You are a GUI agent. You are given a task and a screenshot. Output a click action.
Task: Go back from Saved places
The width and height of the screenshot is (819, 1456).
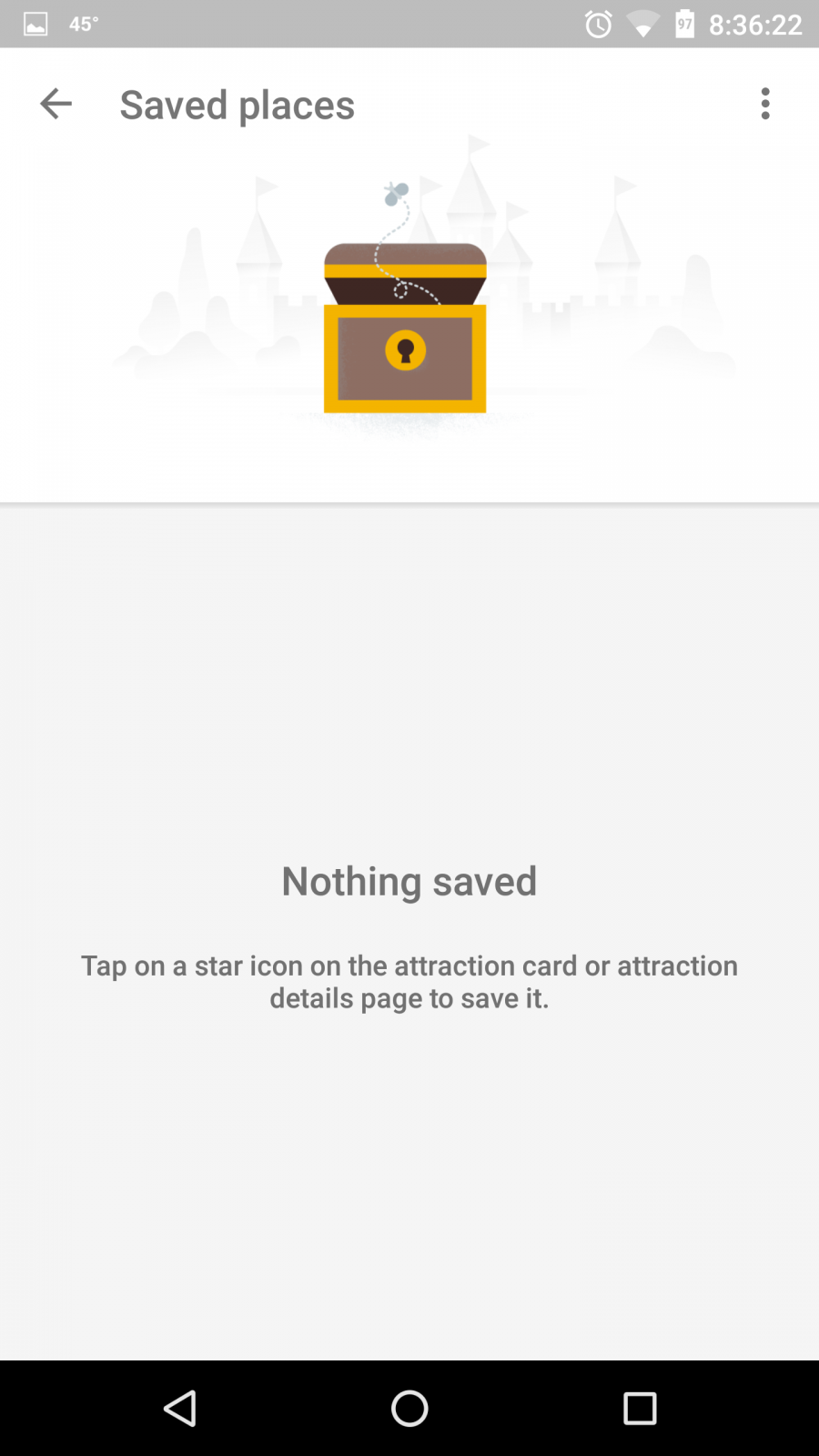[56, 104]
